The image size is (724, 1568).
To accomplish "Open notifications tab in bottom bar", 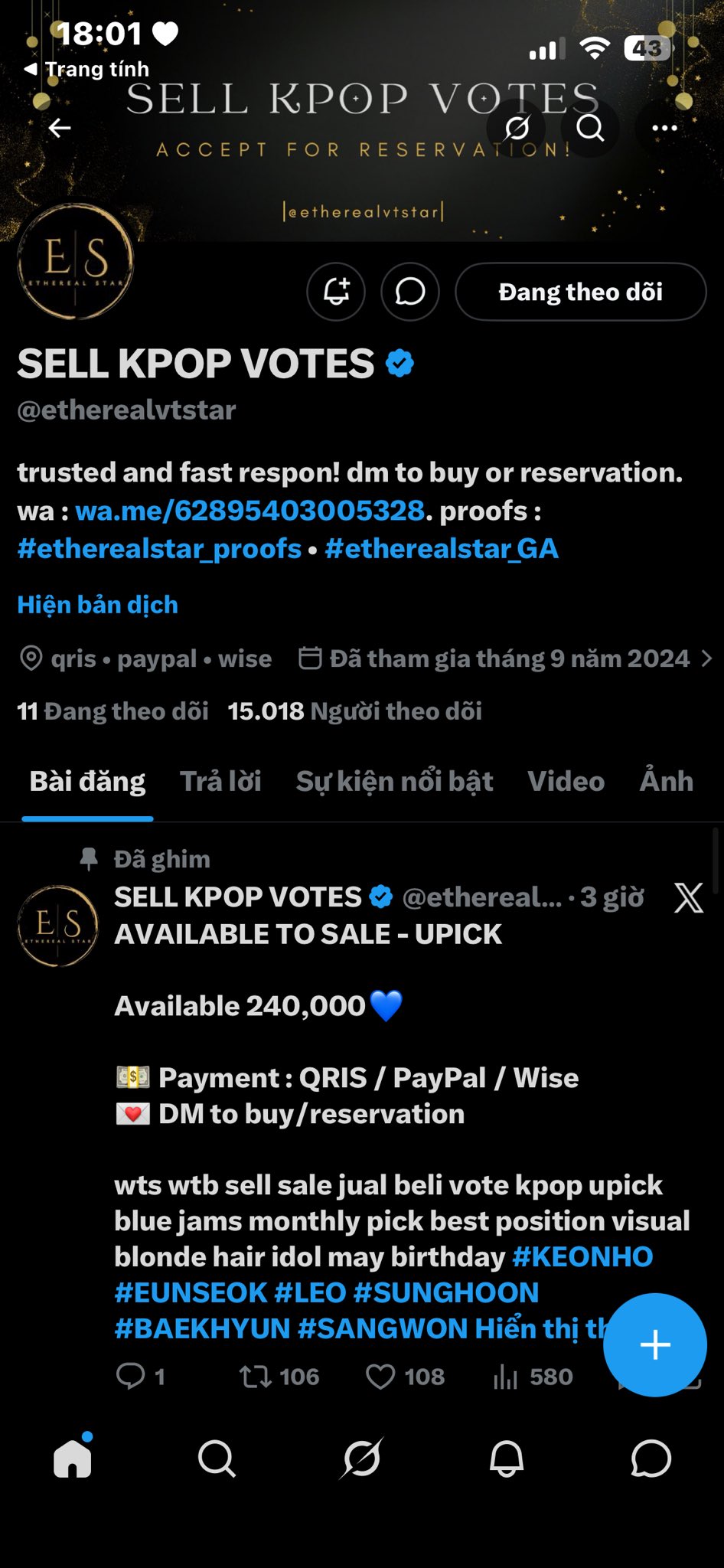I will 507,1459.
